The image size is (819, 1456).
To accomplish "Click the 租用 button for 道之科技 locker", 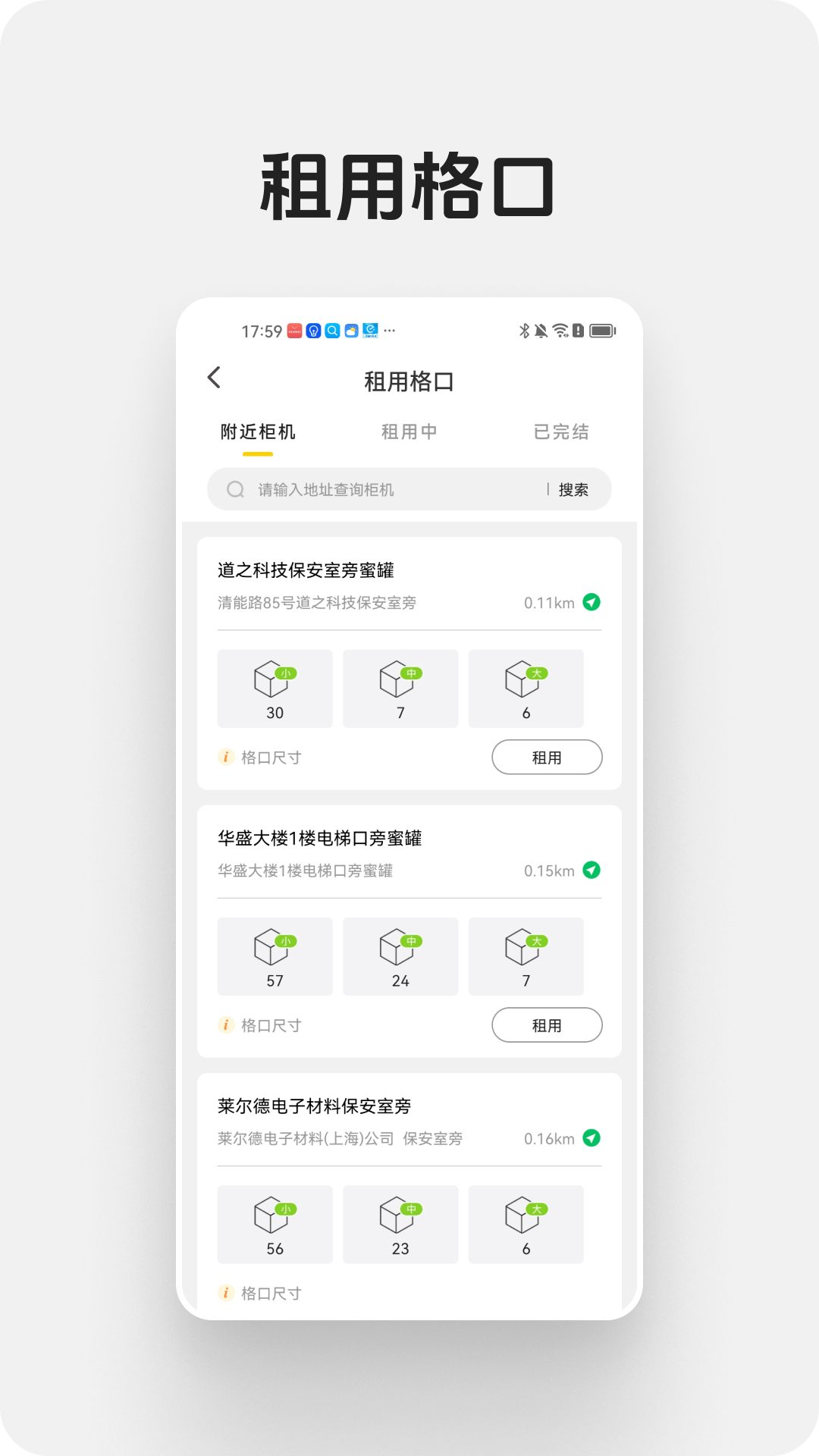I will (547, 756).
